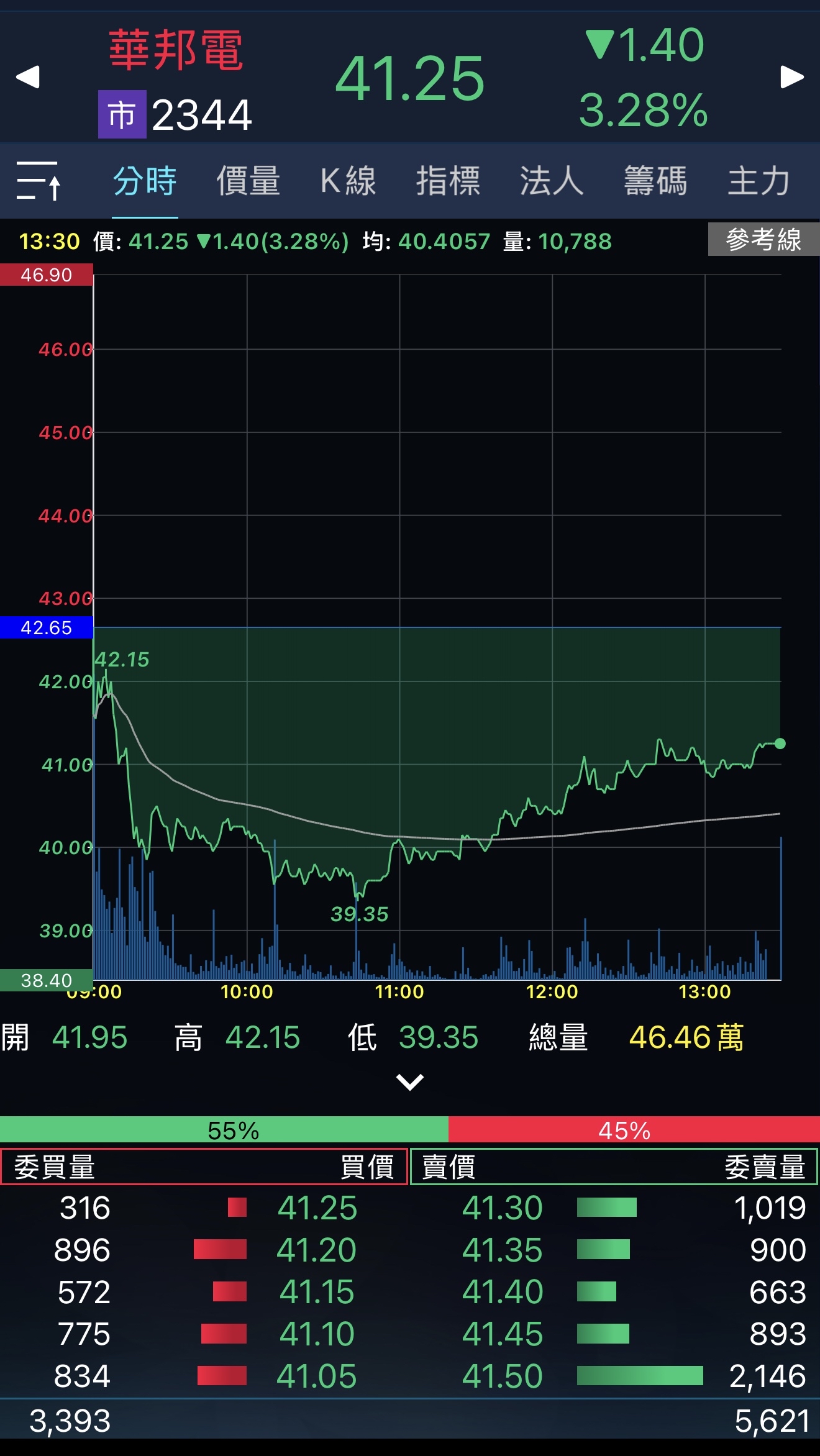
Task: Open the sort menu icon beside the tabs
Action: pos(39,181)
